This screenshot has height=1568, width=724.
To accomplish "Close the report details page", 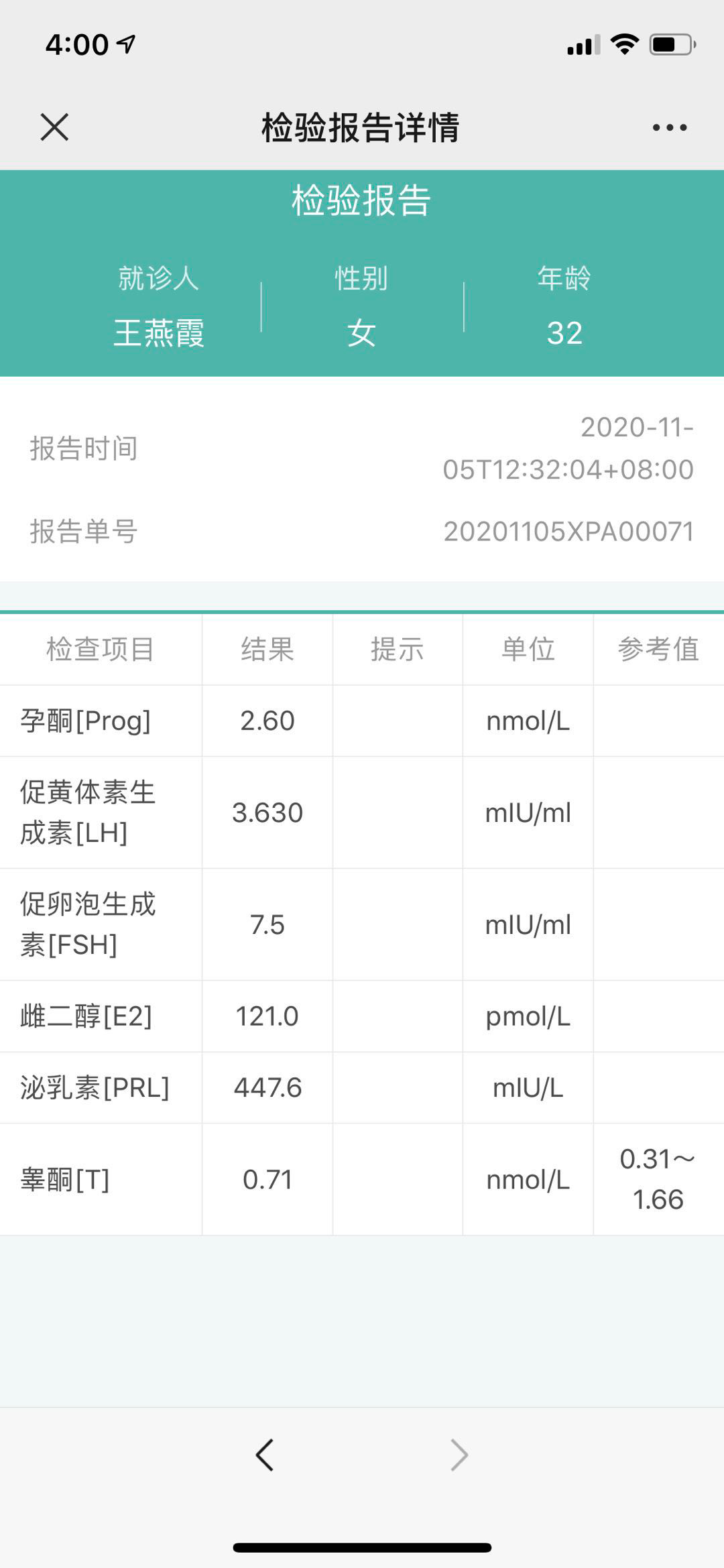I will tap(54, 127).
